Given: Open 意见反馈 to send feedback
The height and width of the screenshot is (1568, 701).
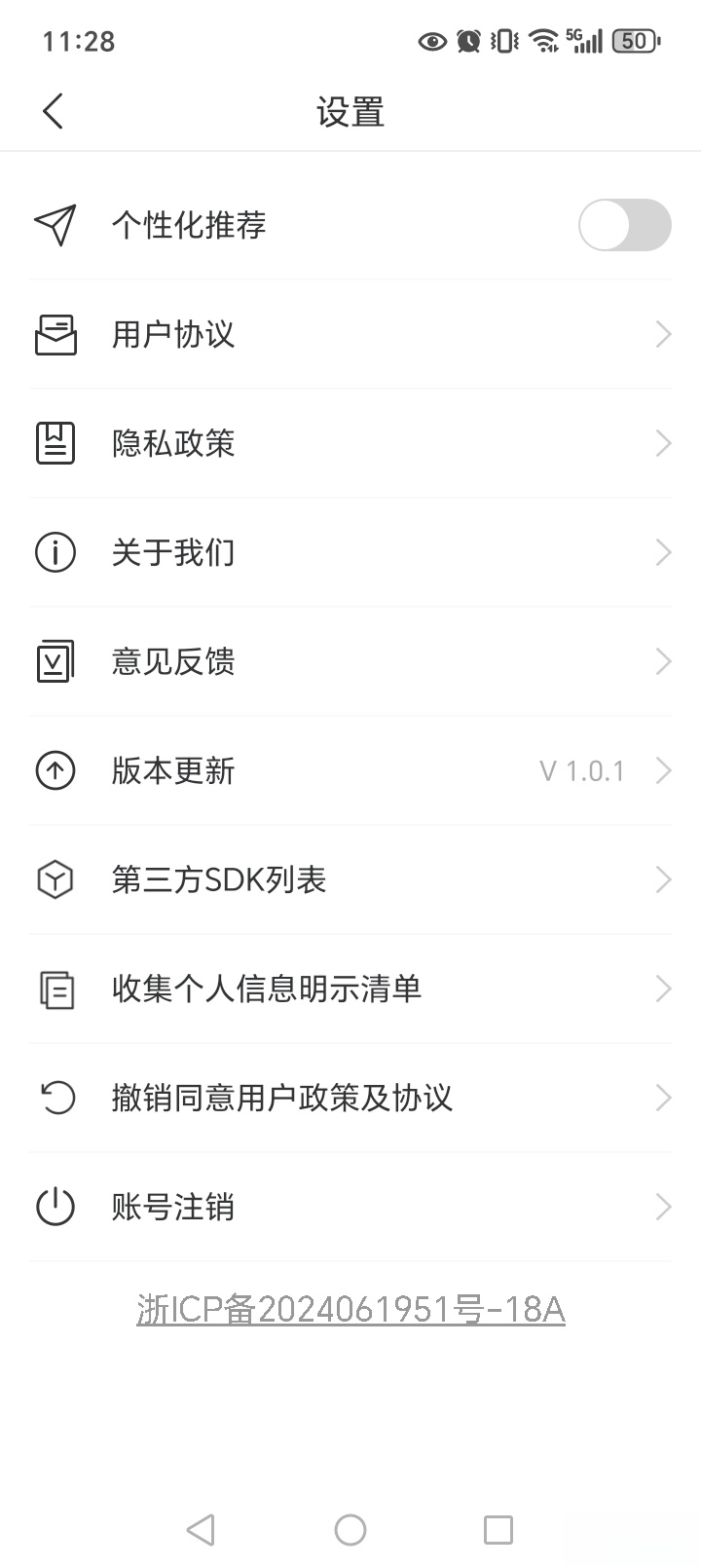Looking at the screenshot, I should click(x=350, y=661).
